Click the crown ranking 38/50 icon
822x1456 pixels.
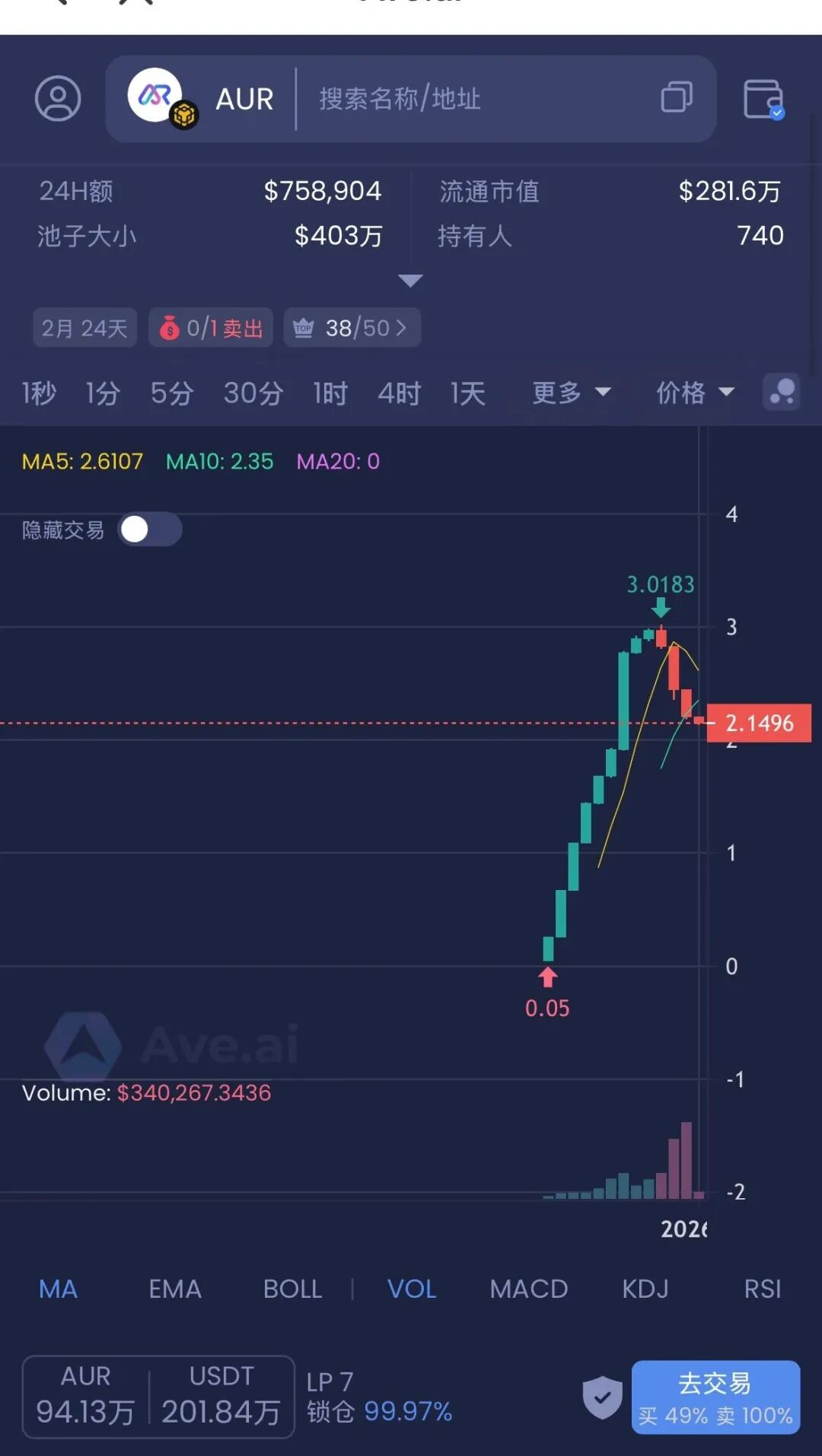pos(303,327)
